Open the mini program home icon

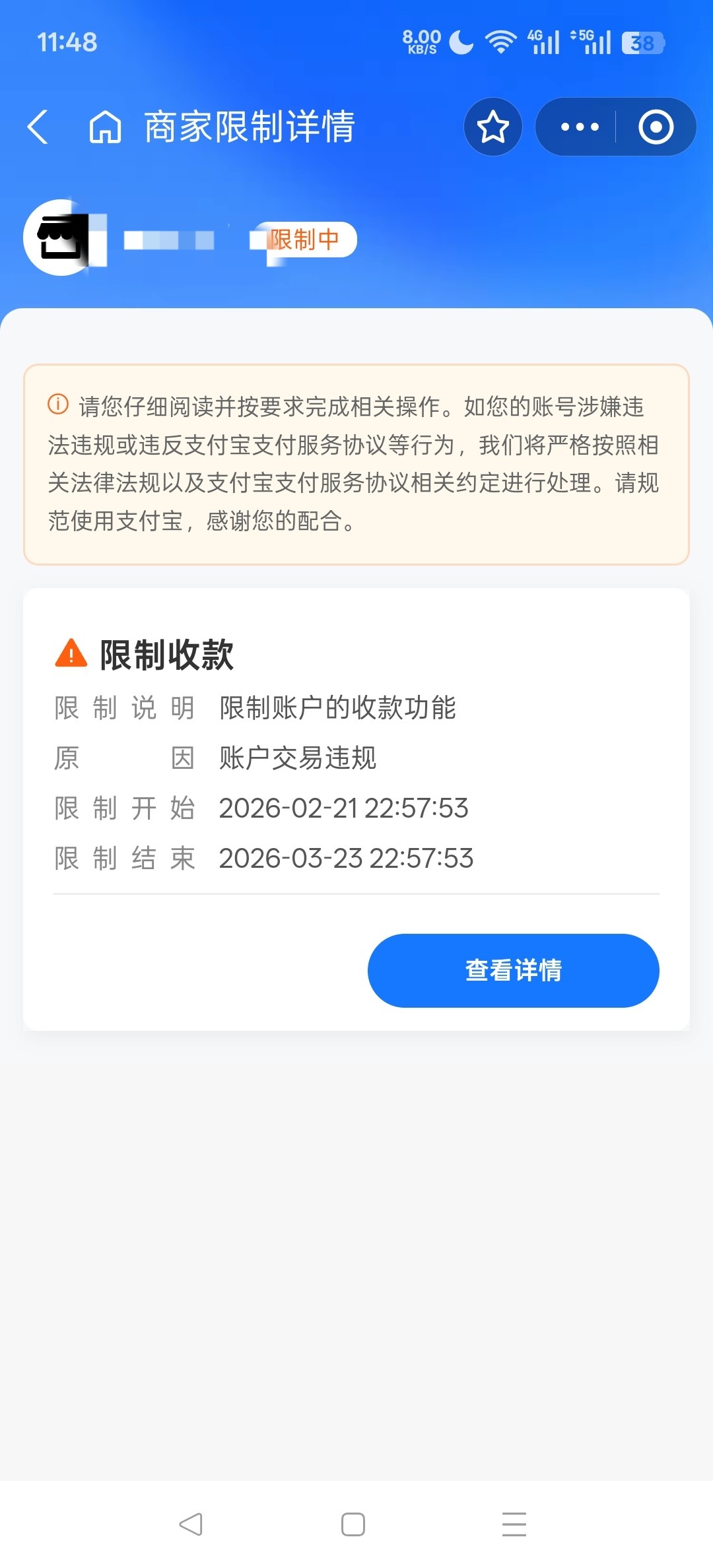(106, 127)
